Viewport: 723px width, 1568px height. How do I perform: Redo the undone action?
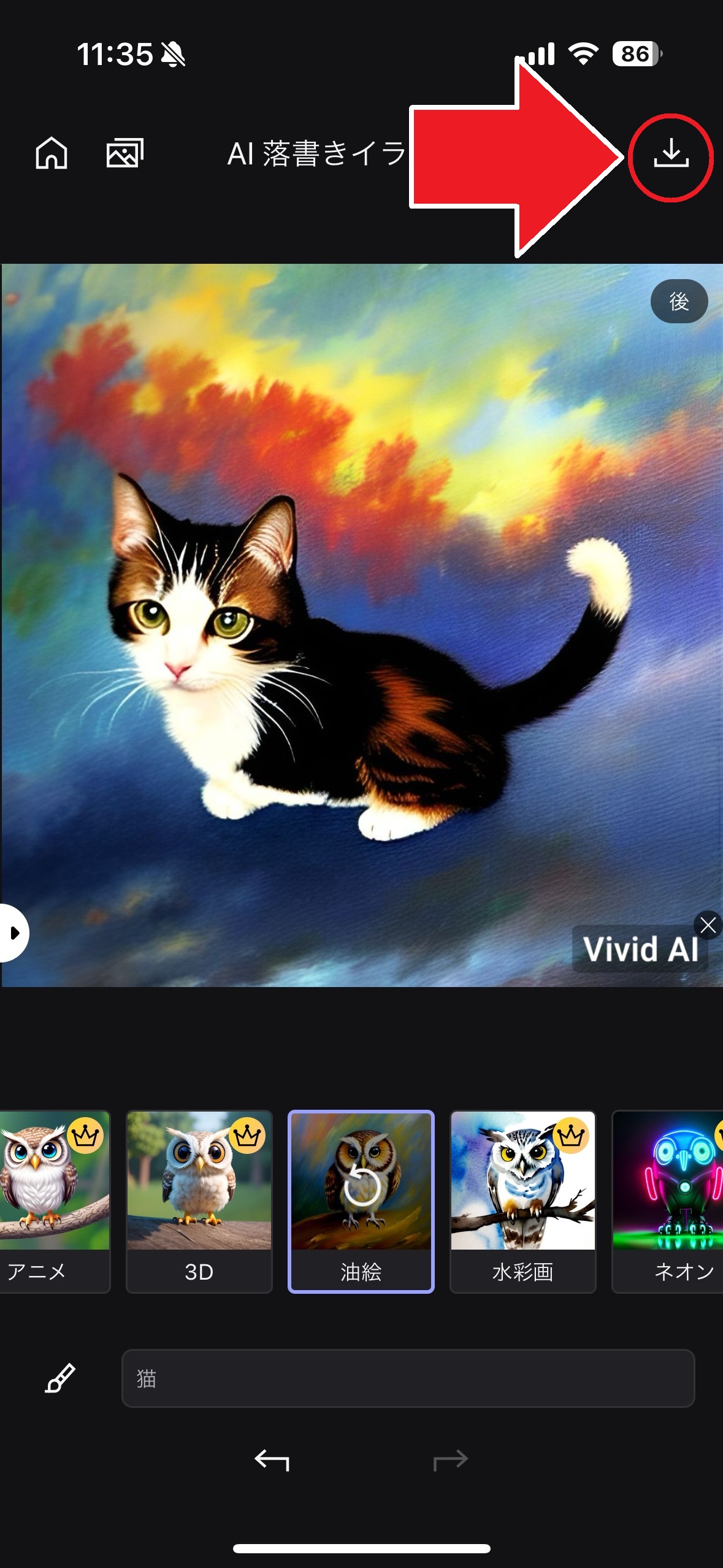(451, 1460)
